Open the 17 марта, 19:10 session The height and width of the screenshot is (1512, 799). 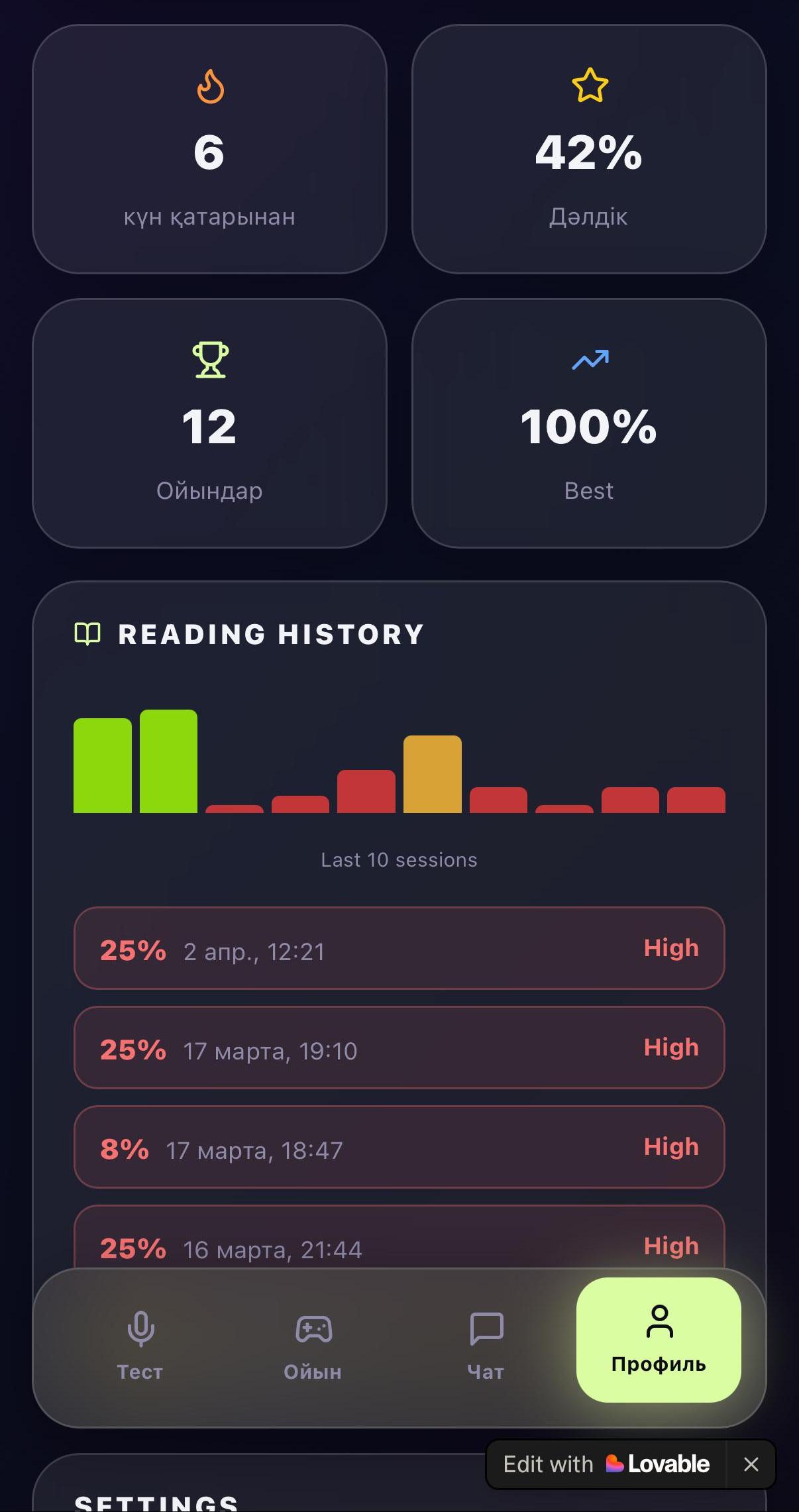click(x=399, y=1048)
